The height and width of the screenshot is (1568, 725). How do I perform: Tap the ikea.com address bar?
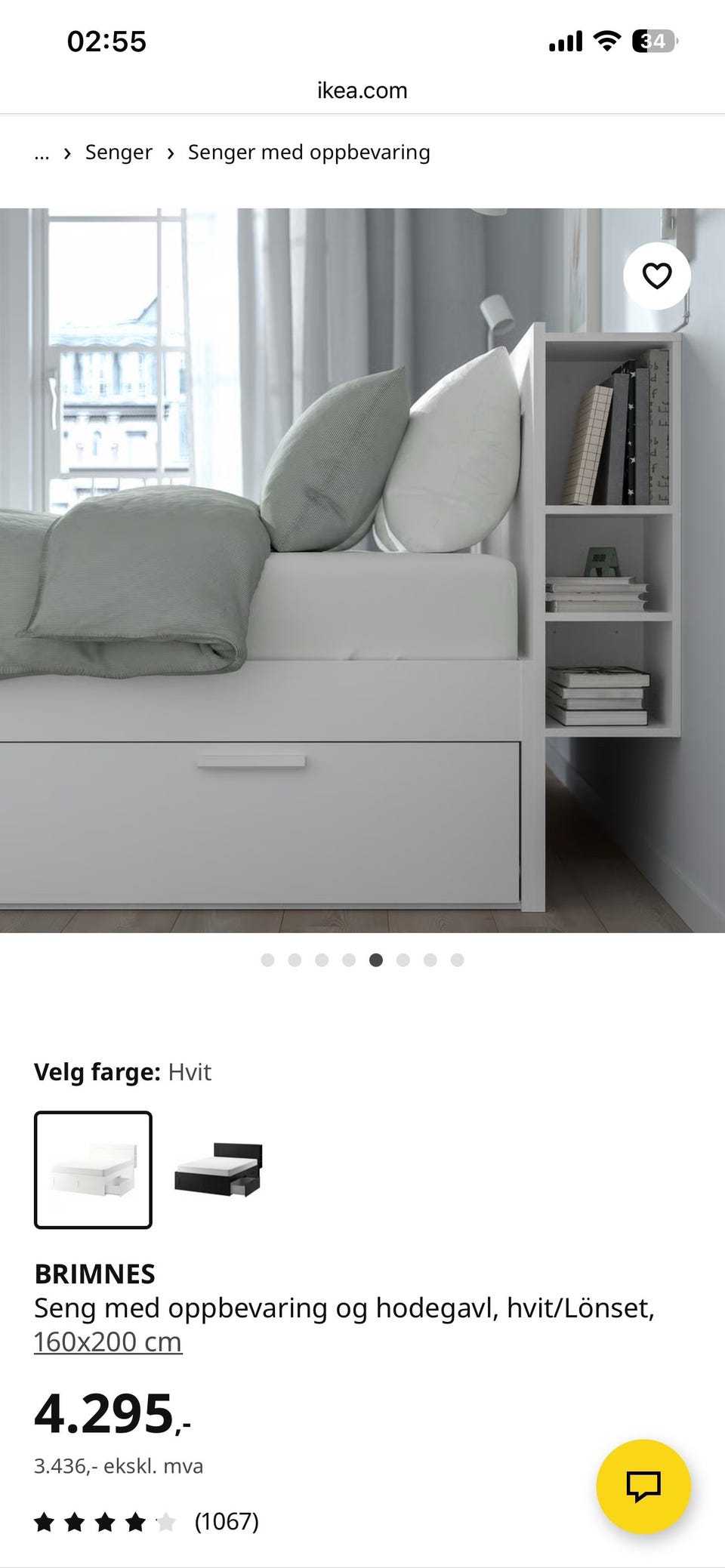point(362,90)
